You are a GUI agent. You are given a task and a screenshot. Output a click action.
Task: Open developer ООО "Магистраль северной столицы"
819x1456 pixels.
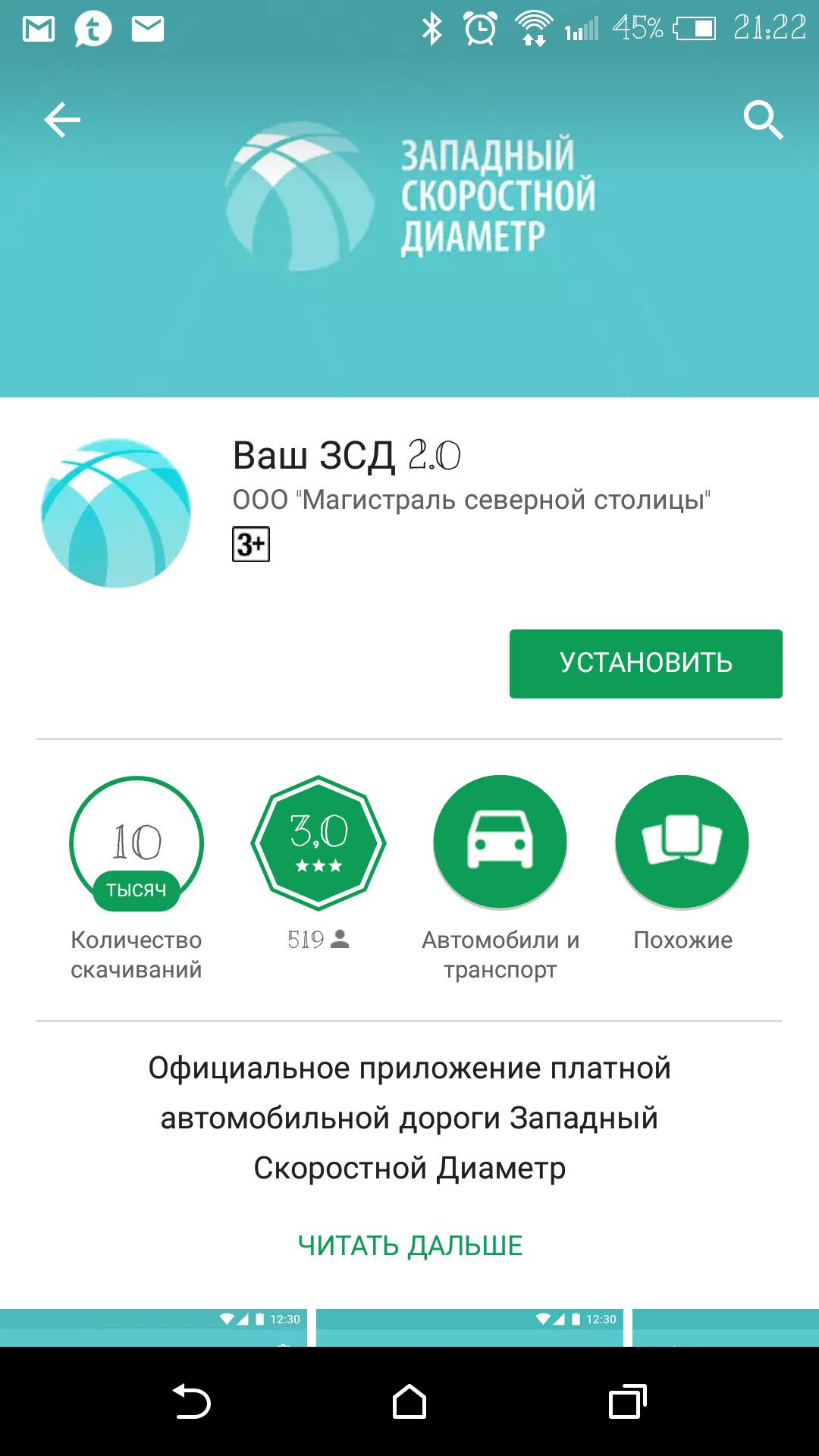pyautogui.click(x=471, y=500)
